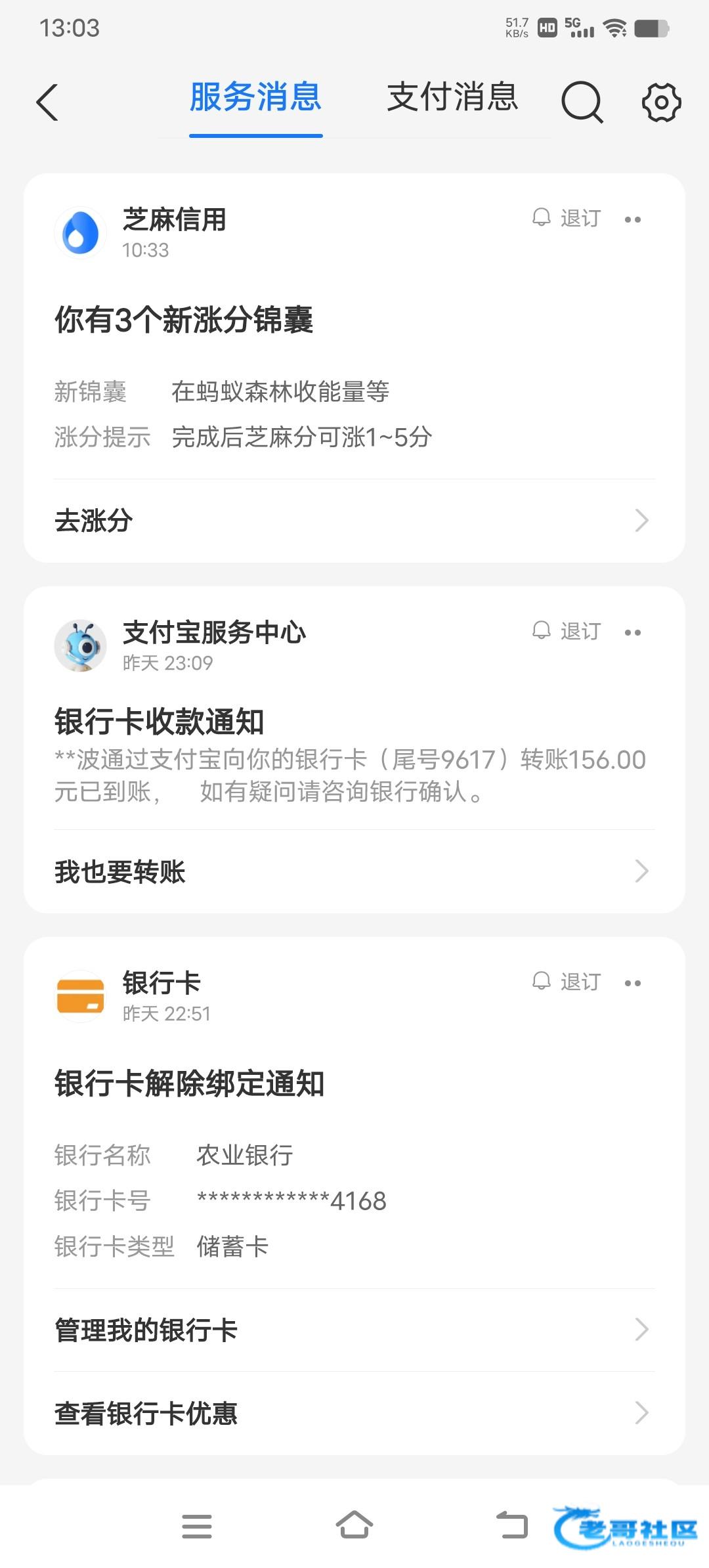The height and width of the screenshot is (1568, 709).
Task: Open message settings gear
Action: (660, 102)
